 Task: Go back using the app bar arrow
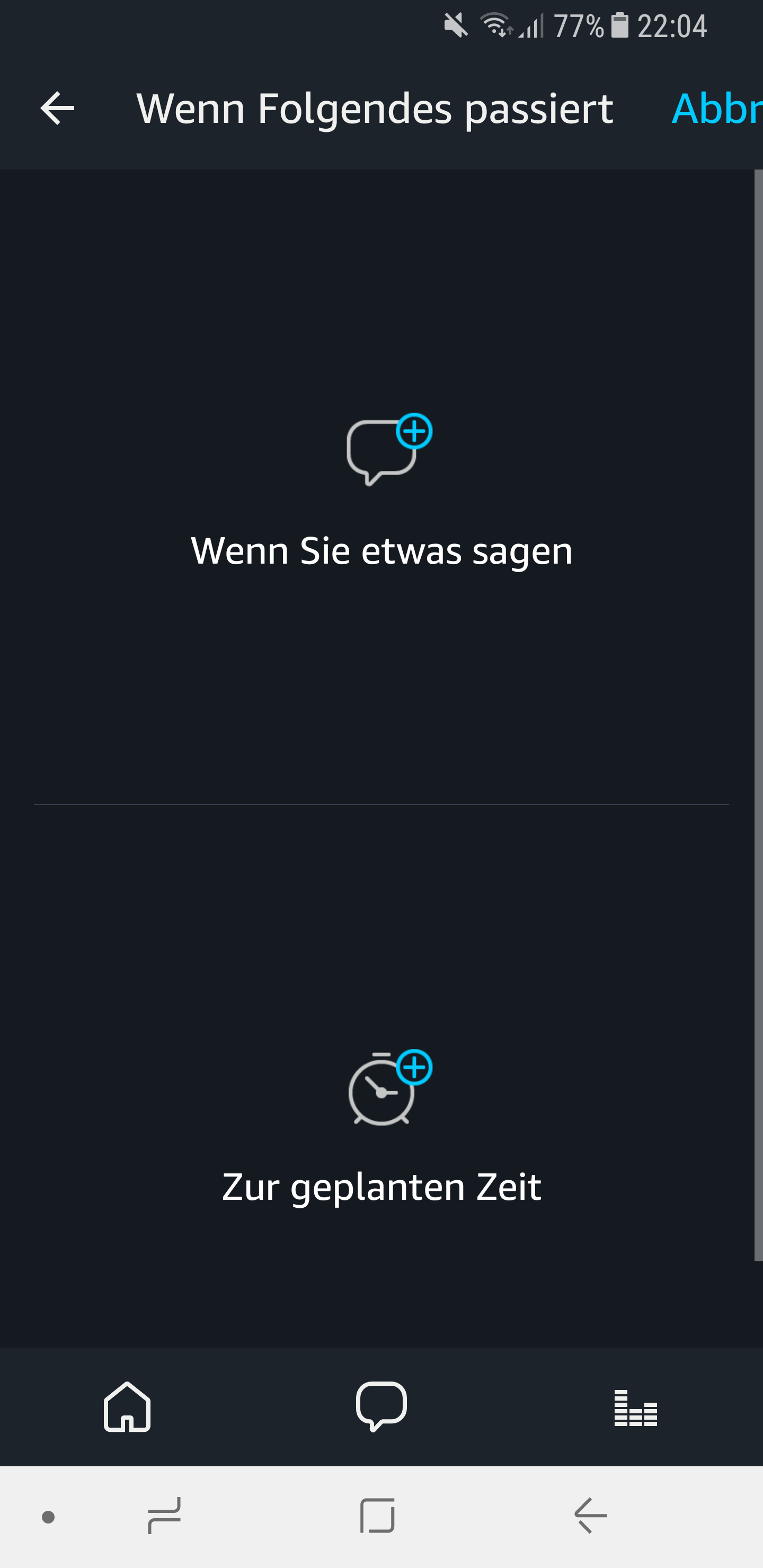[57, 109]
